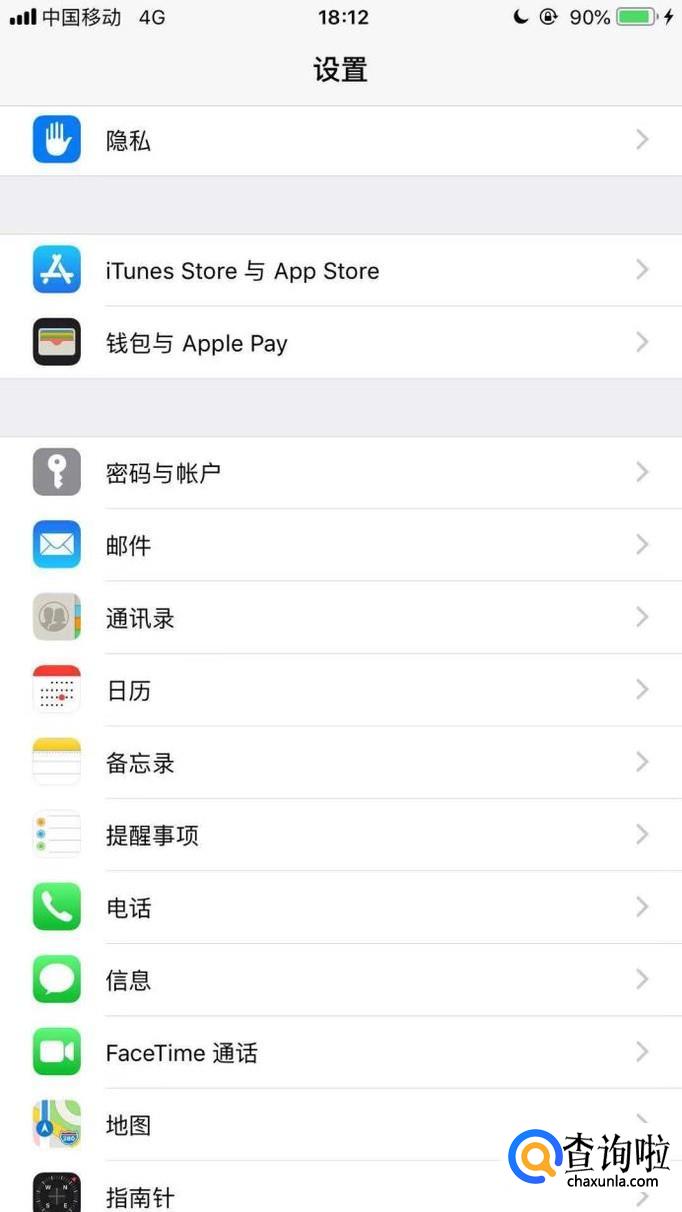
Task: Open 提醒事项 reminders settings
Action: pyautogui.click(x=340, y=835)
